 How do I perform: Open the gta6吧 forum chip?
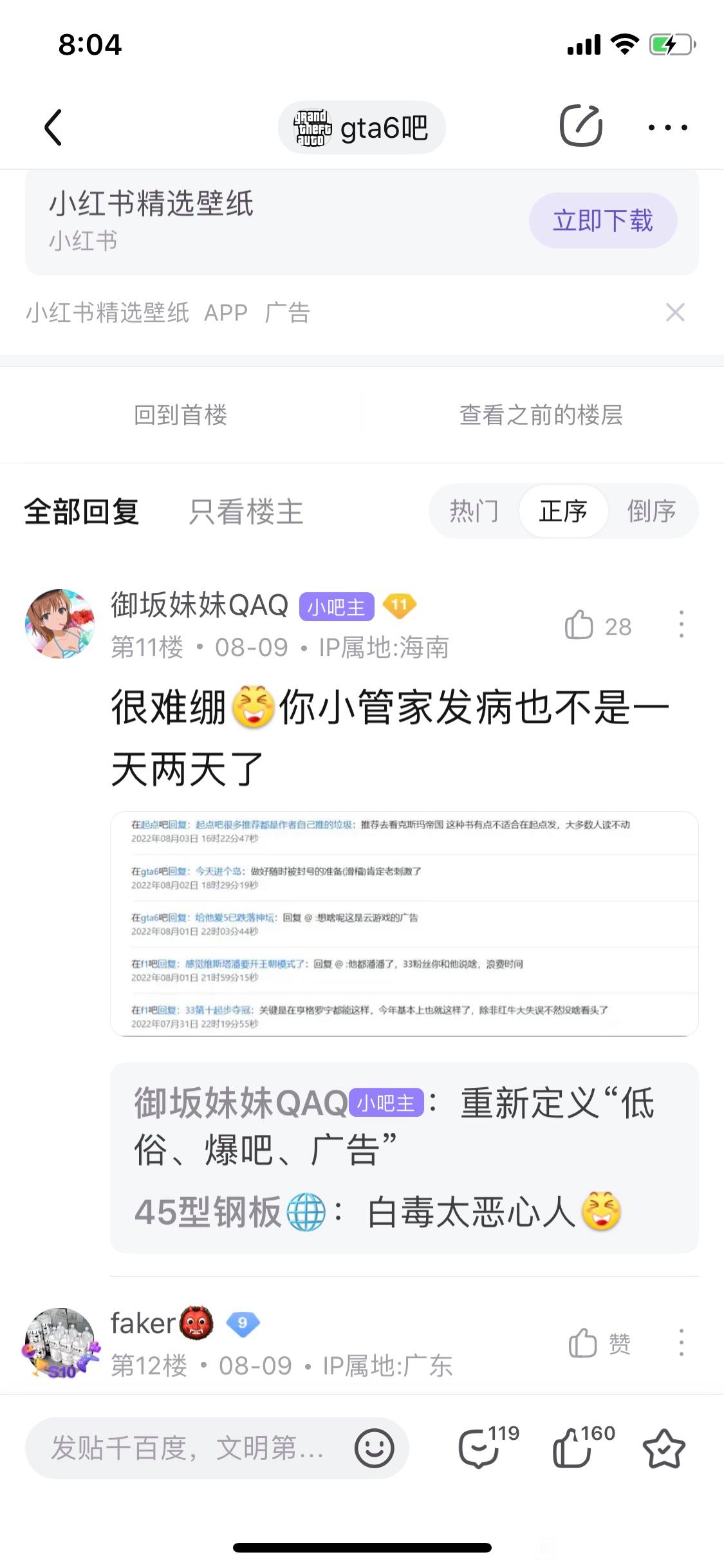click(x=362, y=127)
